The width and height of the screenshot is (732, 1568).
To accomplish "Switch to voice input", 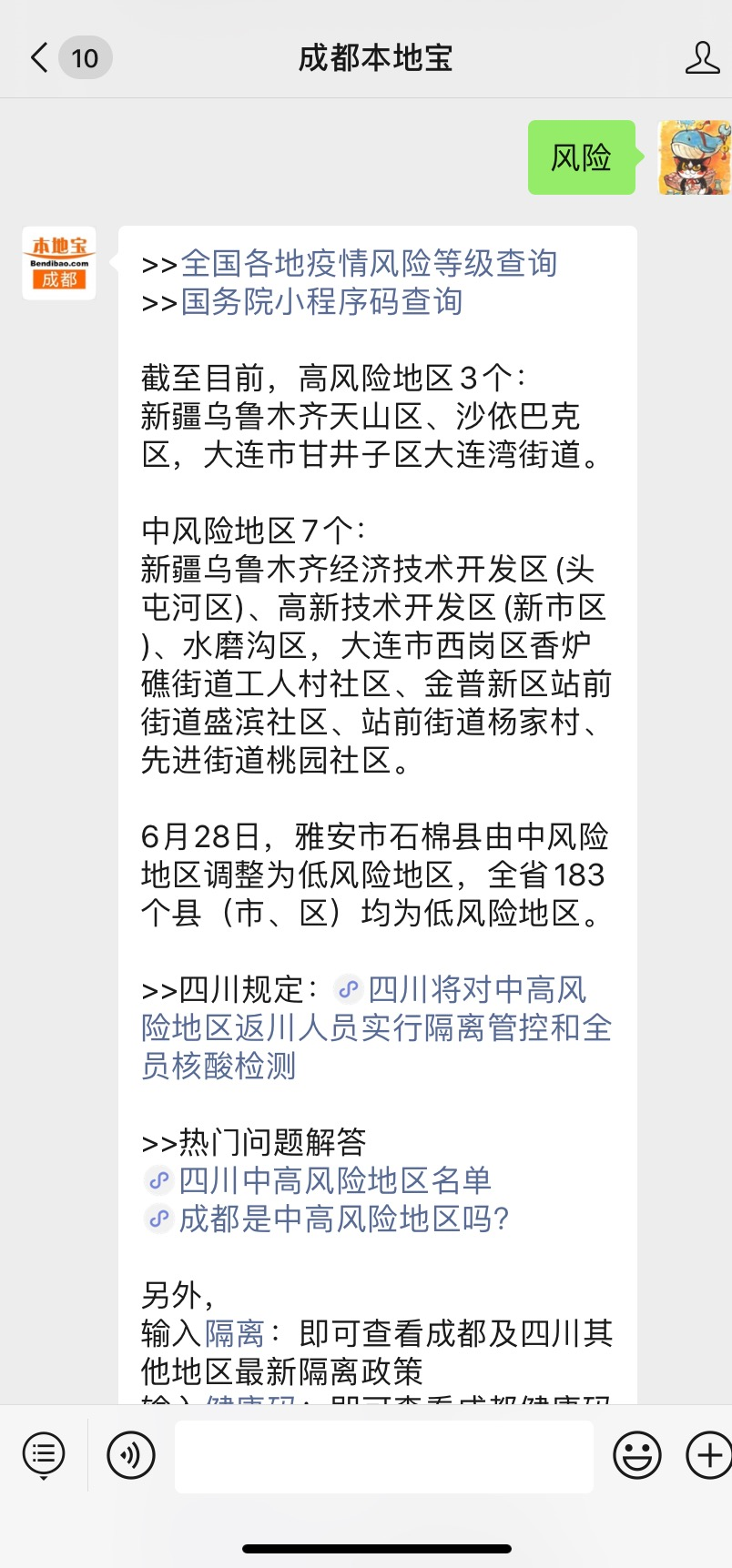I will tap(131, 1454).
